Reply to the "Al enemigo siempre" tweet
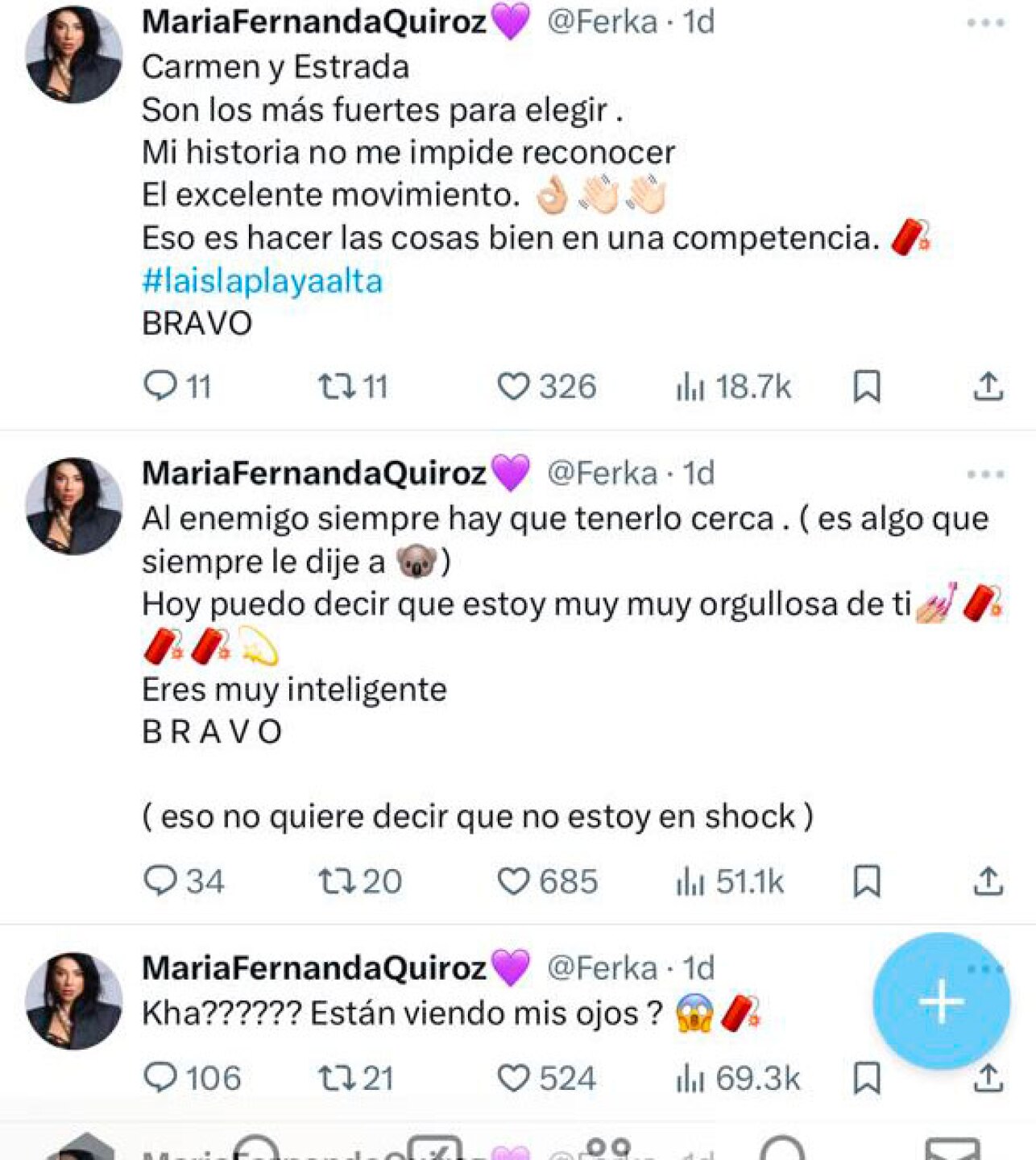The height and width of the screenshot is (1160, 1036). (x=160, y=880)
